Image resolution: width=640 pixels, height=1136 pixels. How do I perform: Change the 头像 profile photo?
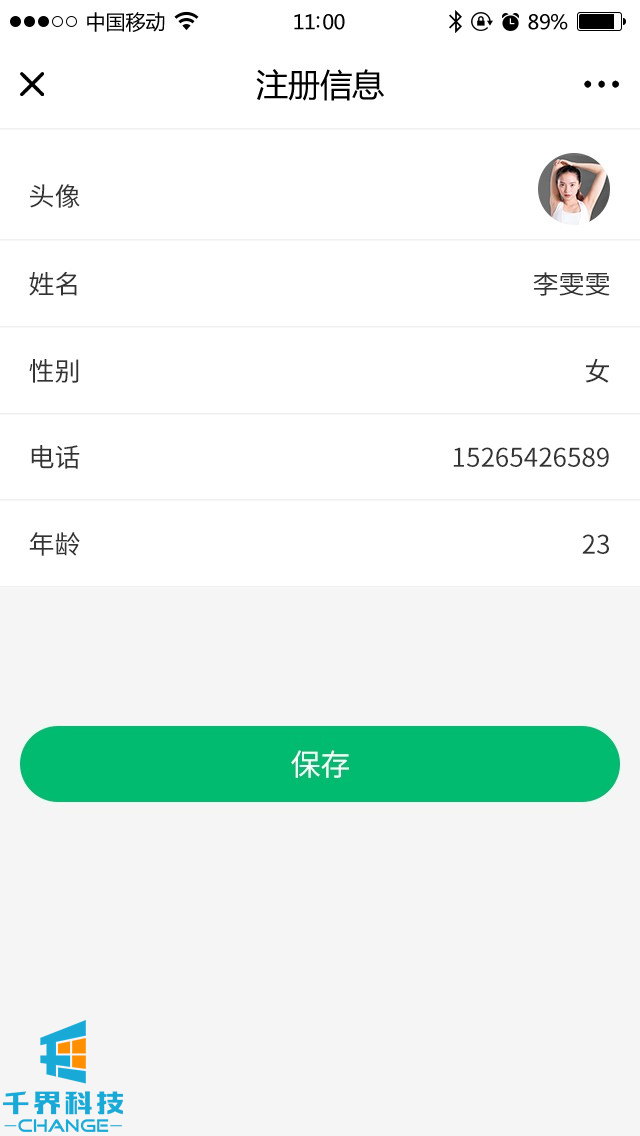573,189
